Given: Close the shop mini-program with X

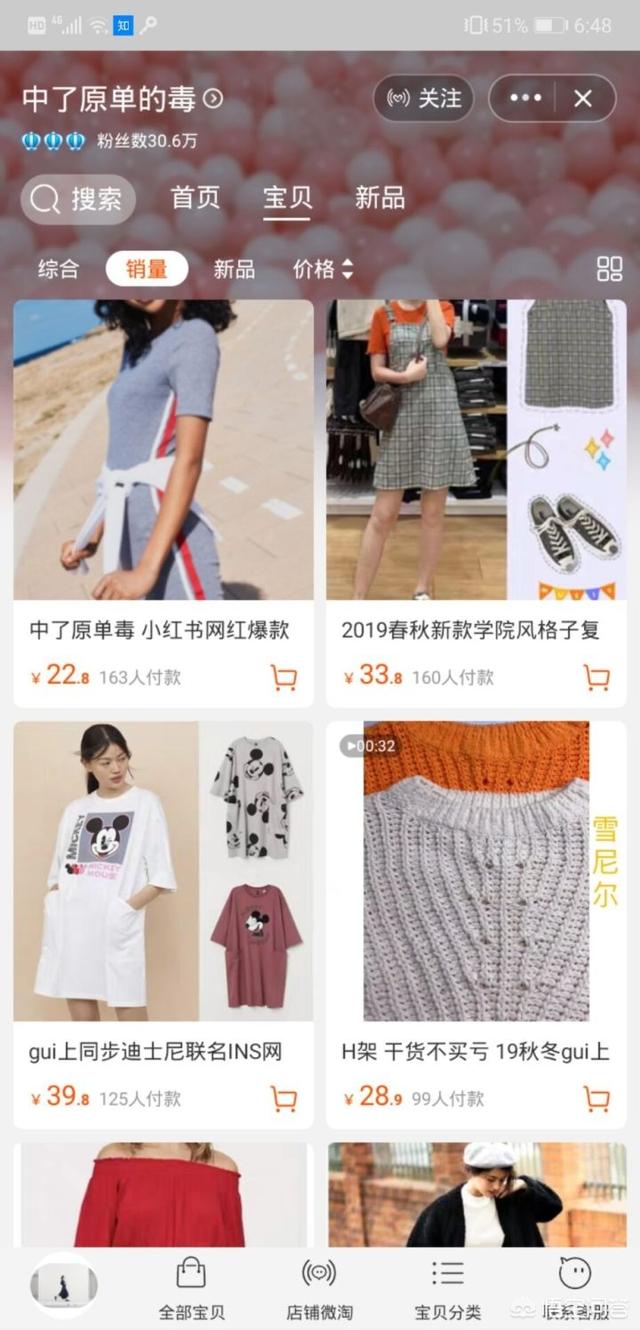Looking at the screenshot, I should (583, 98).
